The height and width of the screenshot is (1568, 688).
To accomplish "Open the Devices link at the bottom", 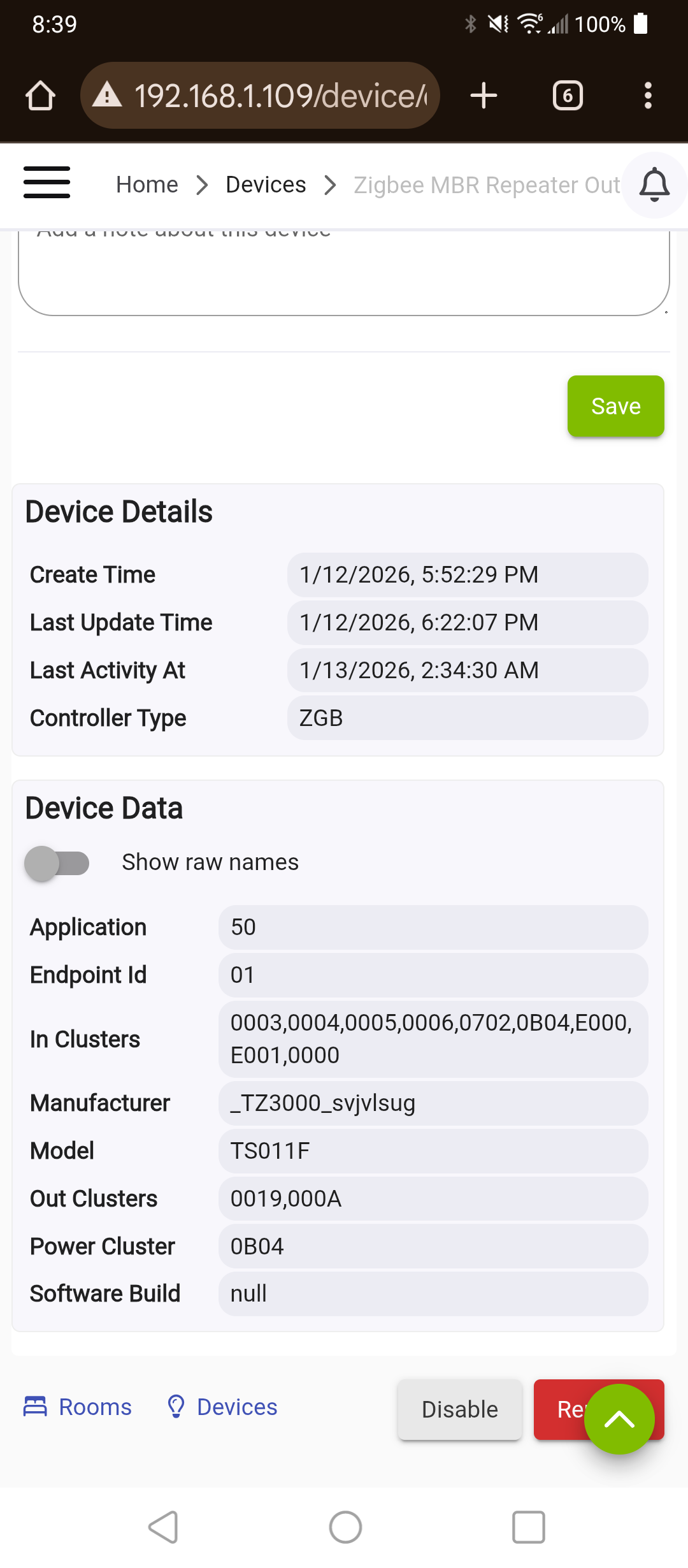I will click(222, 1407).
